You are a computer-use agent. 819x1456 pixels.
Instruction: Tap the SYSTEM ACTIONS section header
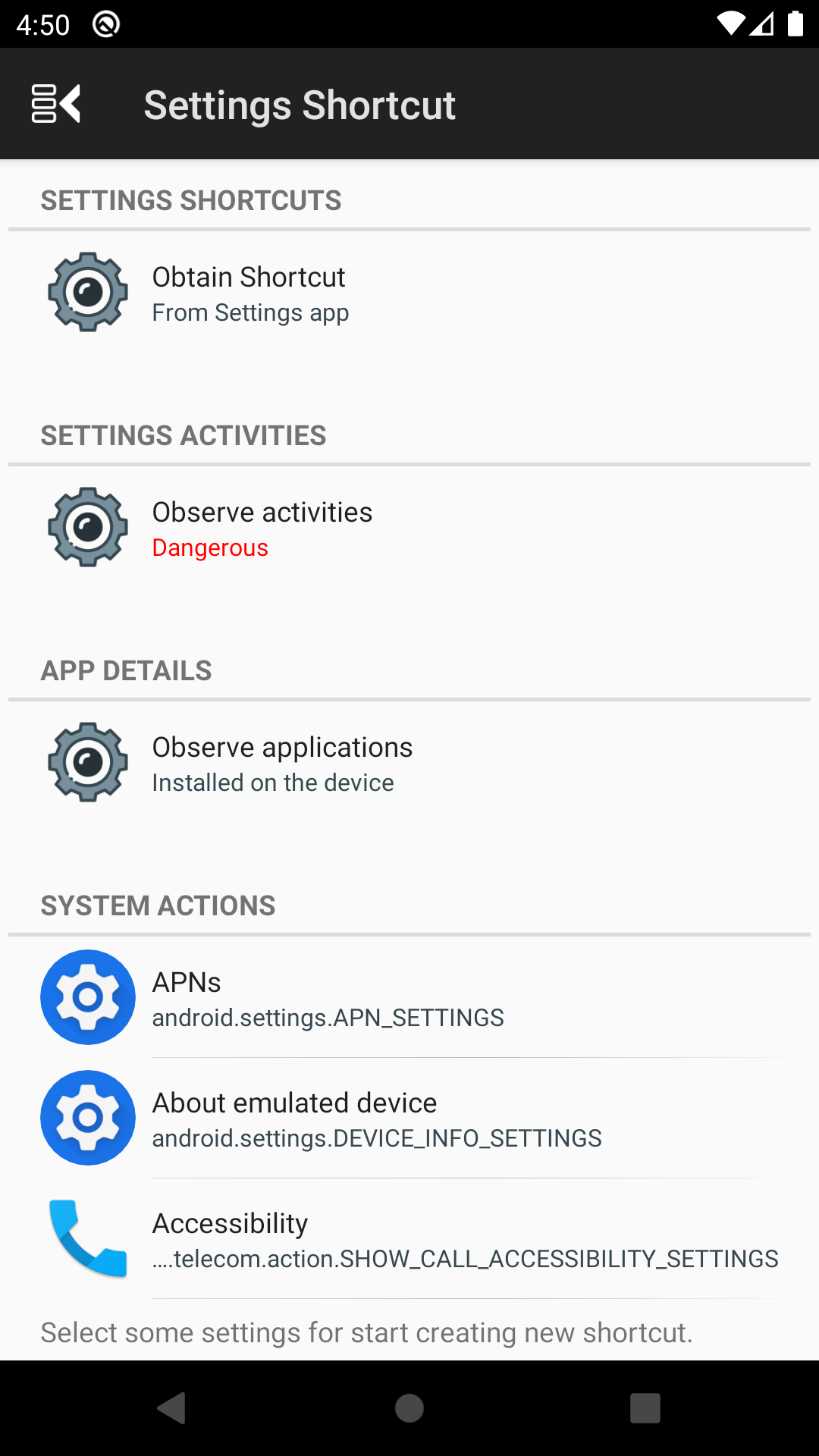[x=158, y=905]
